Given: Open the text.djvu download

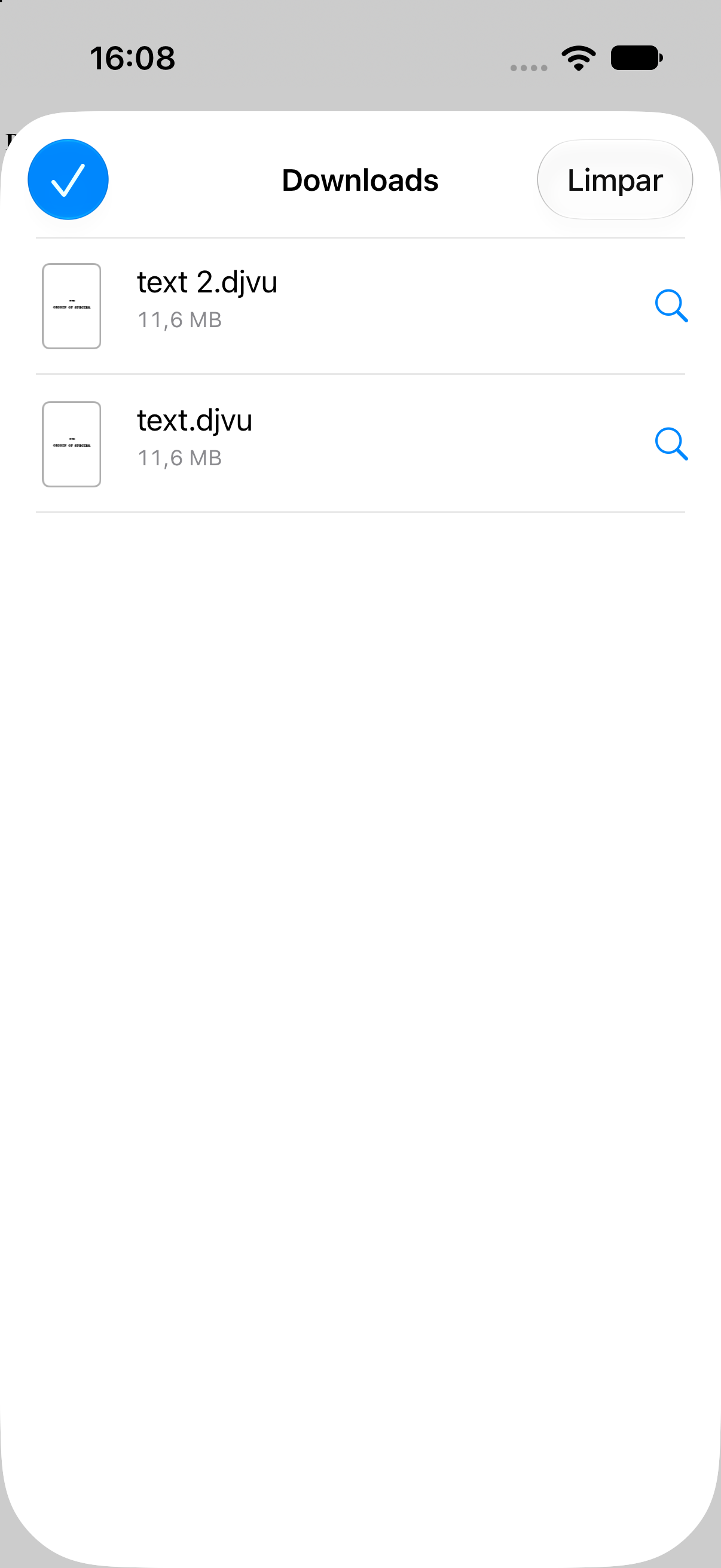Looking at the screenshot, I should tap(360, 444).
